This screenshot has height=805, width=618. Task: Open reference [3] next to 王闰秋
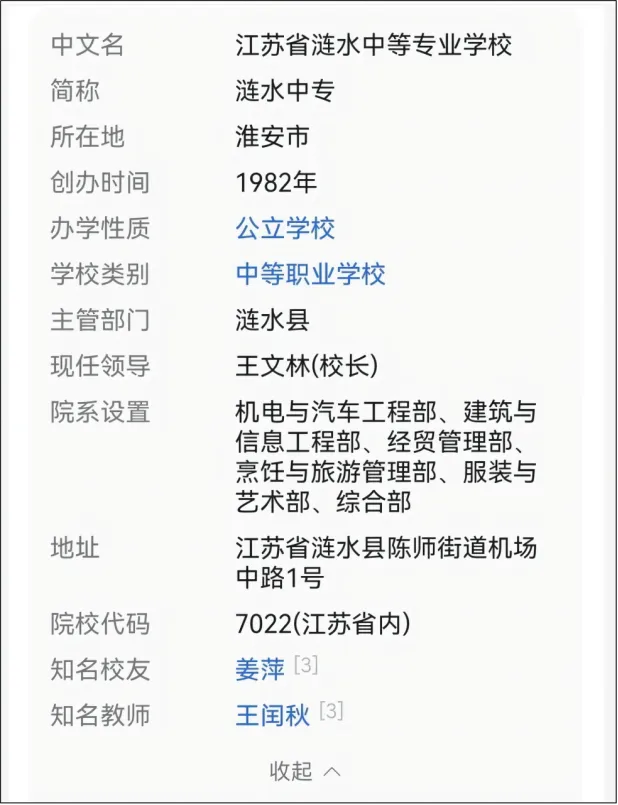click(331, 712)
